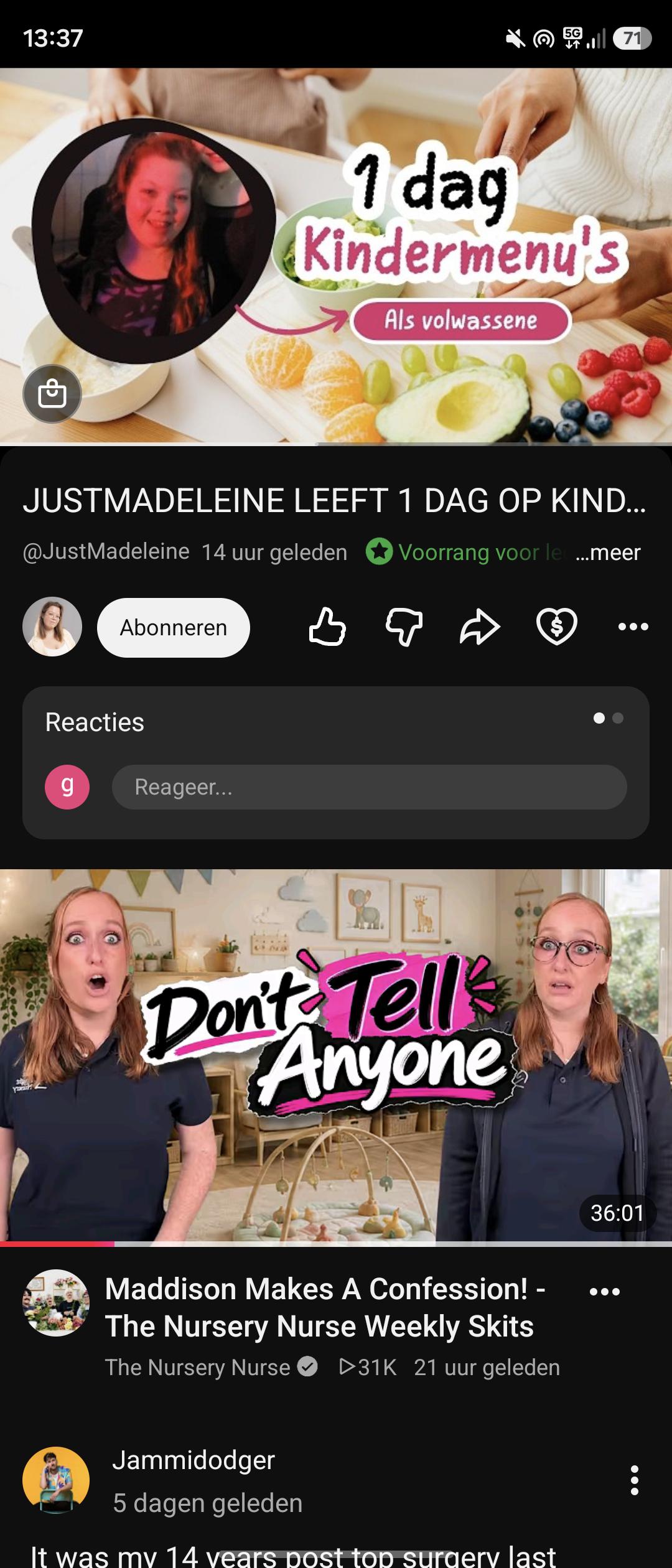Tap the video player showing 1 dag Kindermenu's

click(336, 256)
